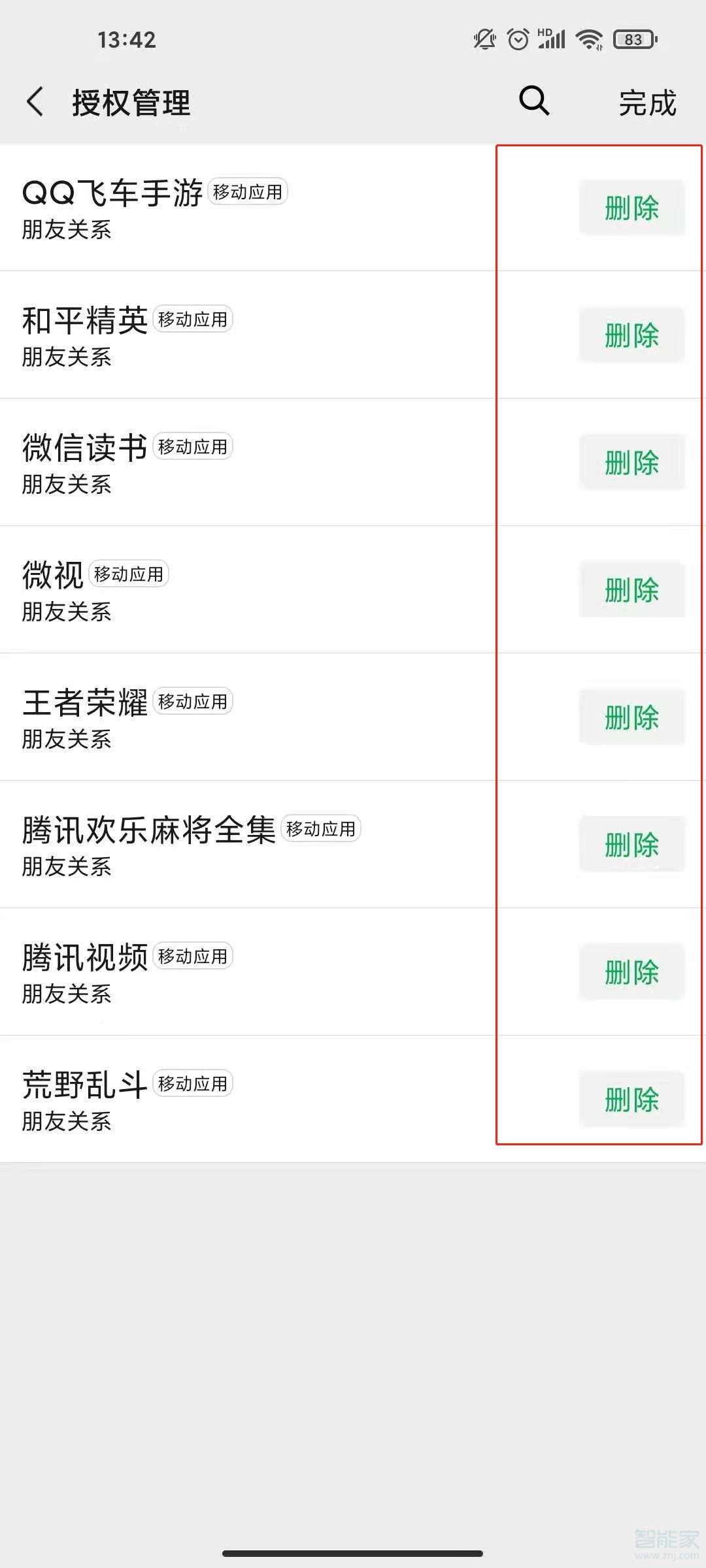Remove 腾讯欢乐麻将全集 authorization
Screen dimensions: 706x1568
click(x=631, y=845)
